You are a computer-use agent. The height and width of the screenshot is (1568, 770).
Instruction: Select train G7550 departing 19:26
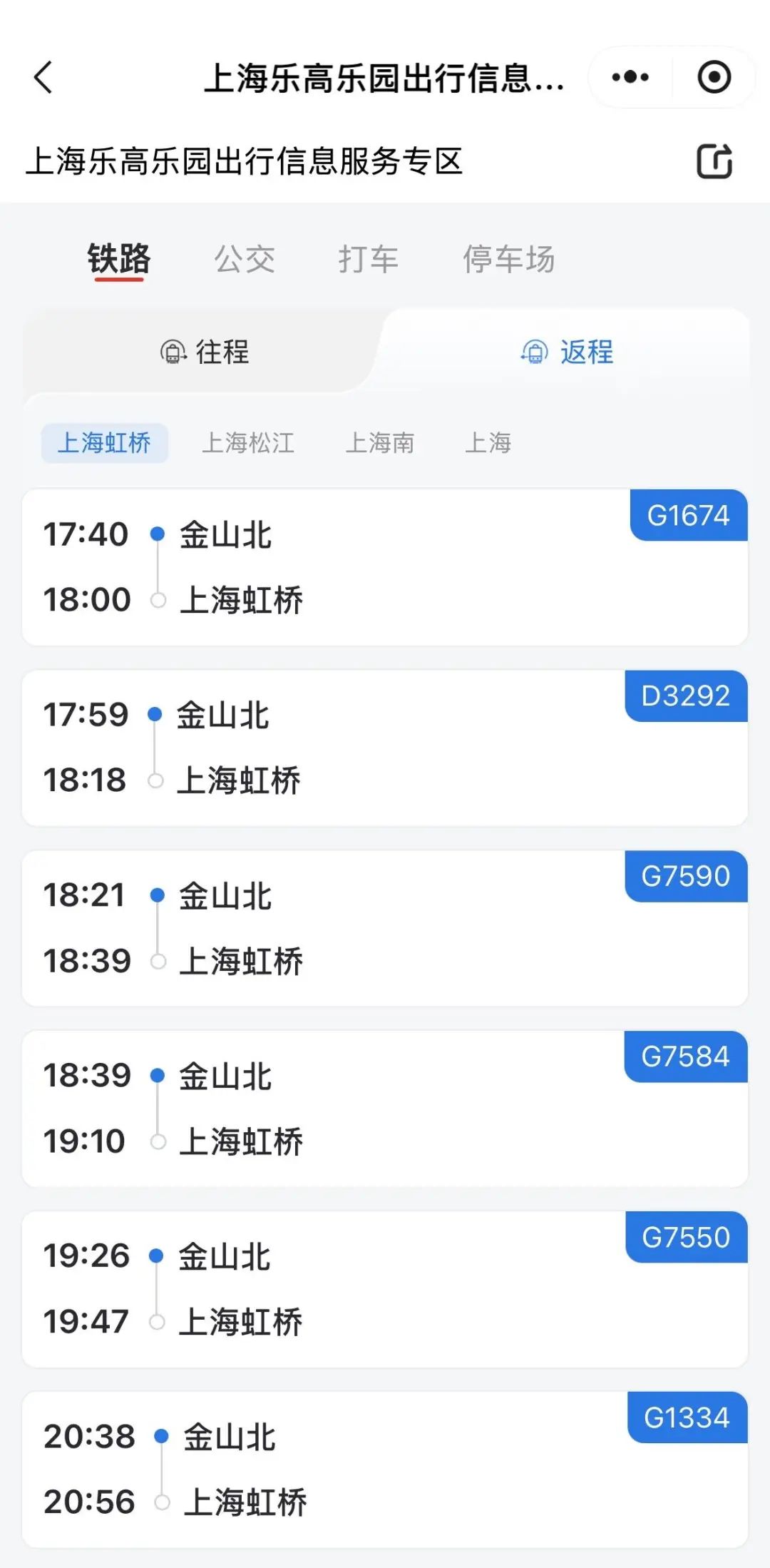pos(385,1289)
